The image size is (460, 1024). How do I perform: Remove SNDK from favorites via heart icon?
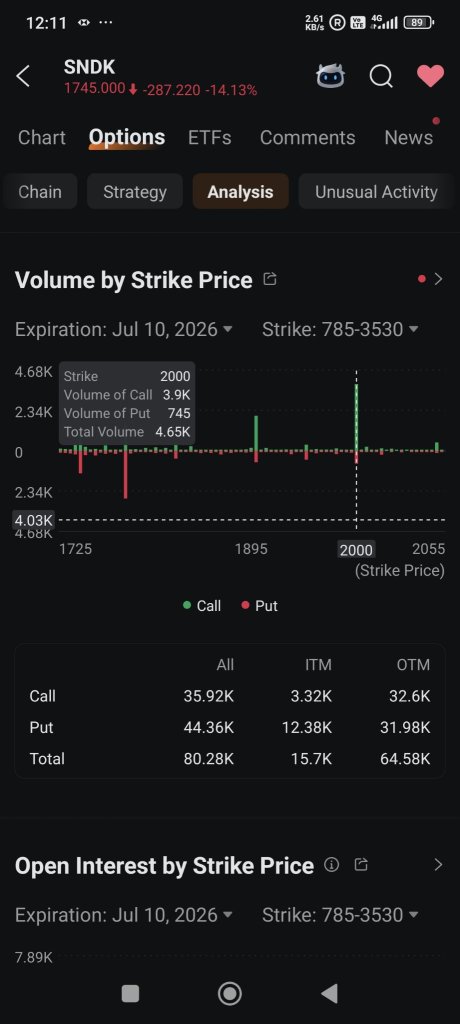[431, 76]
